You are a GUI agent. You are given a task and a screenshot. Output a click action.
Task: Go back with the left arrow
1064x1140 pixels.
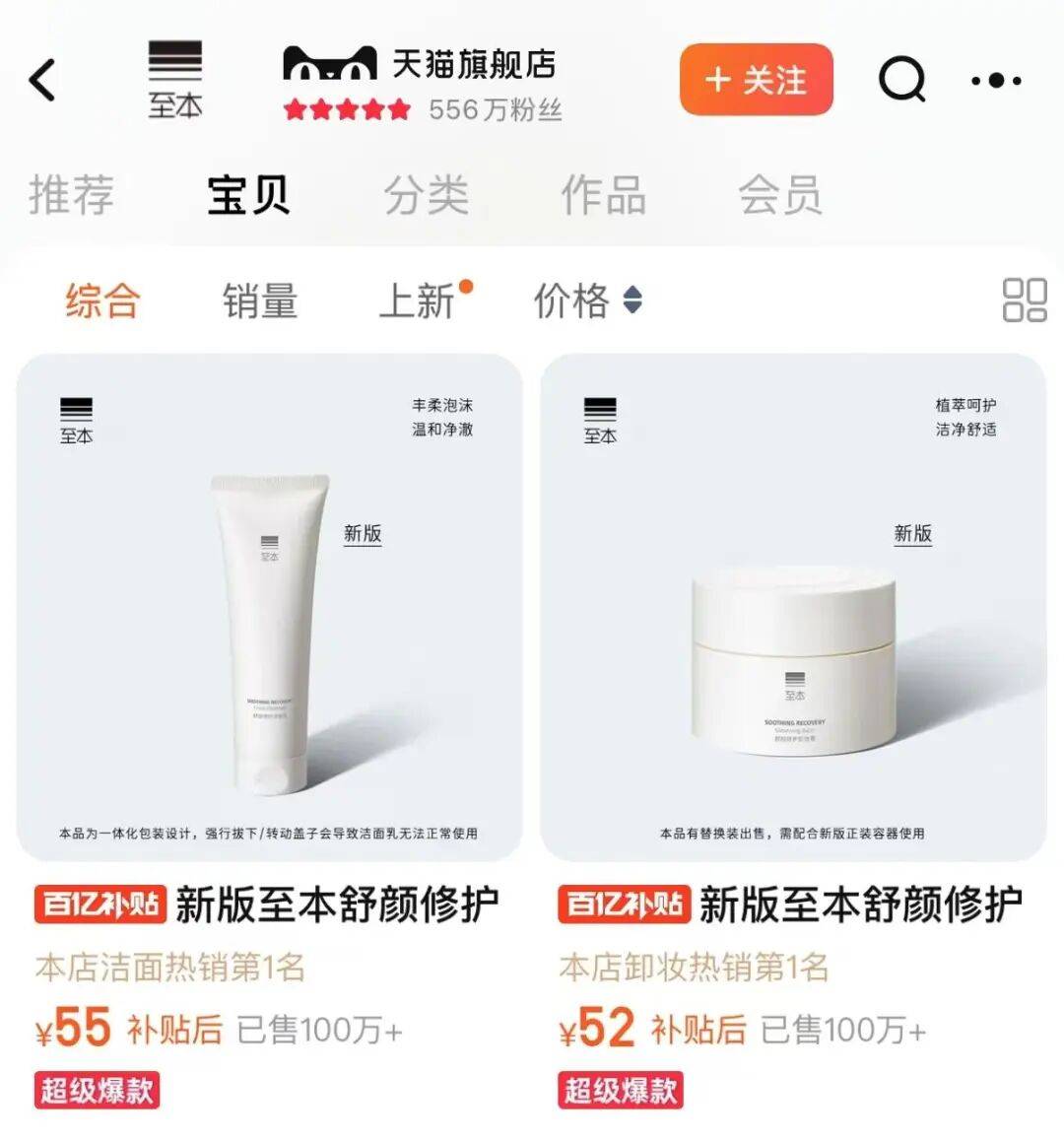click(42, 81)
